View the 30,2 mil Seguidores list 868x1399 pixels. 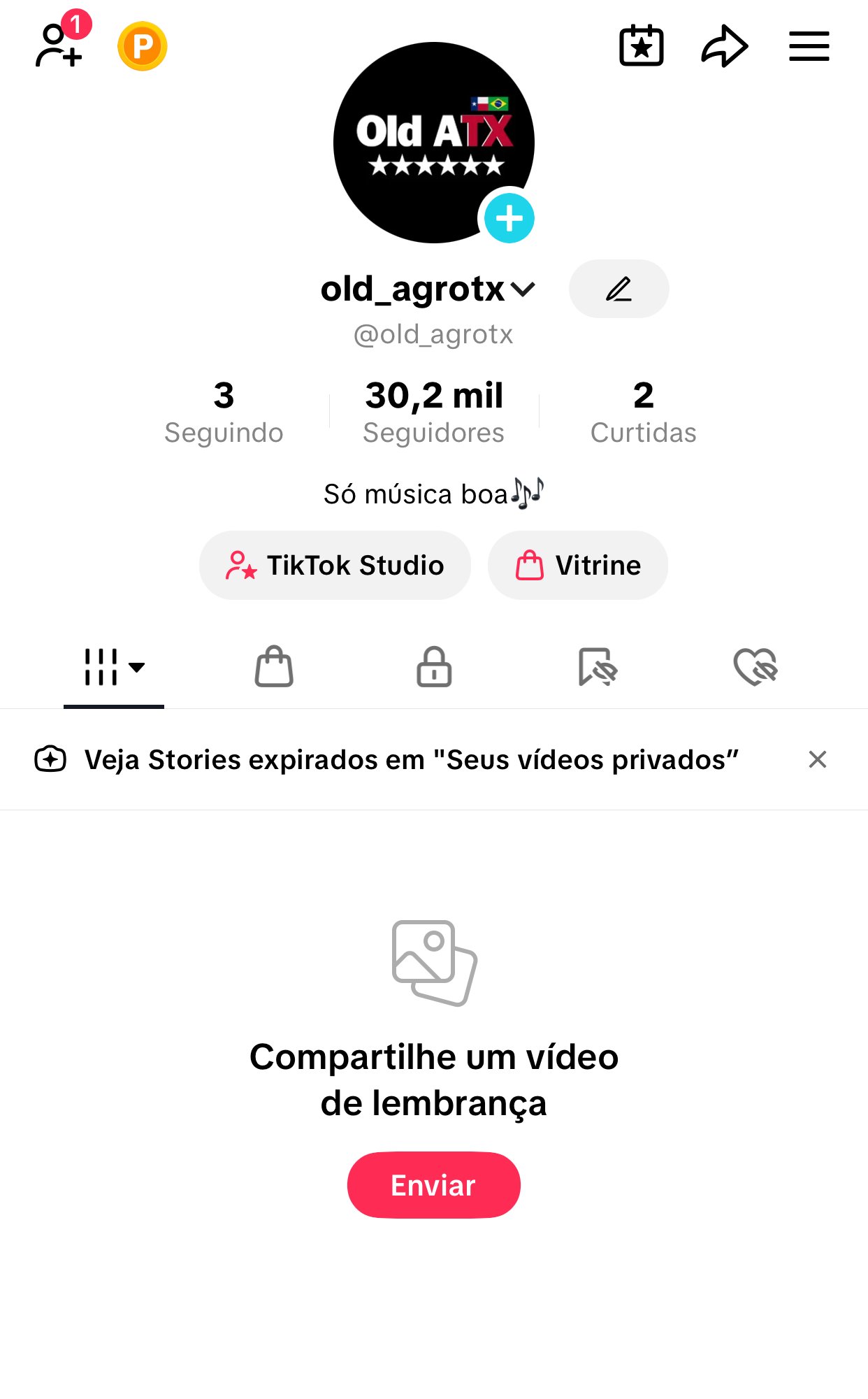coord(433,412)
